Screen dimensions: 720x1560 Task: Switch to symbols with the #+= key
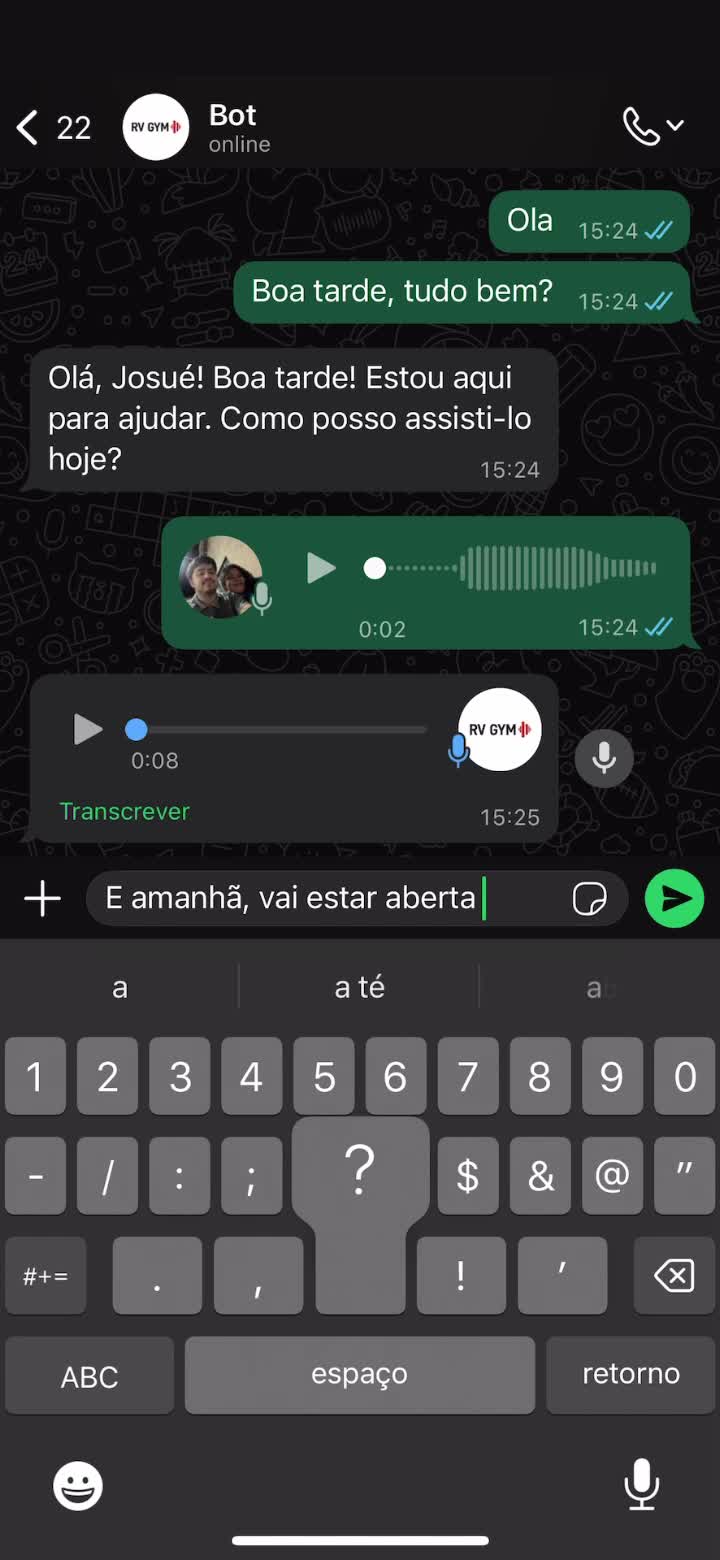point(45,1275)
